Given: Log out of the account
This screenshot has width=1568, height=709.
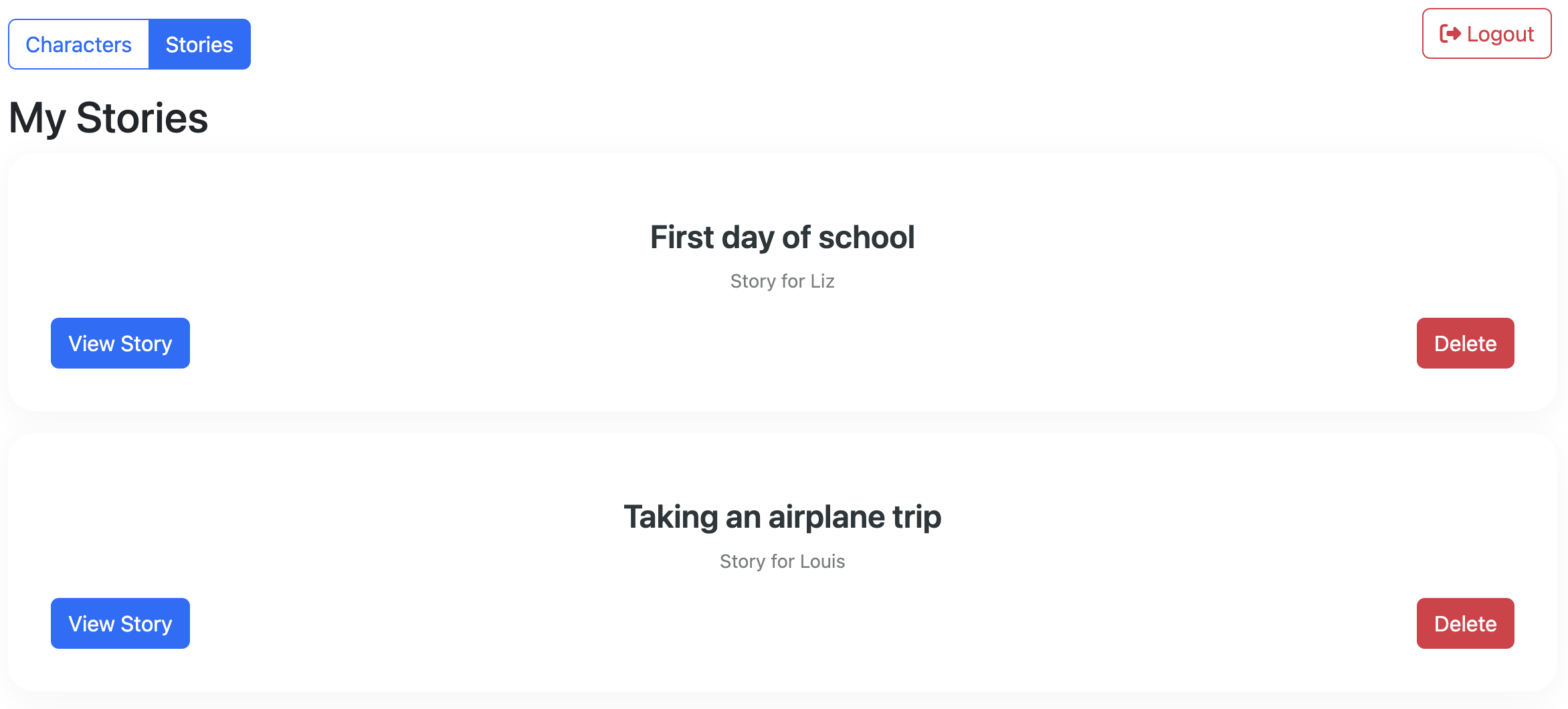Looking at the screenshot, I should coord(1486,33).
